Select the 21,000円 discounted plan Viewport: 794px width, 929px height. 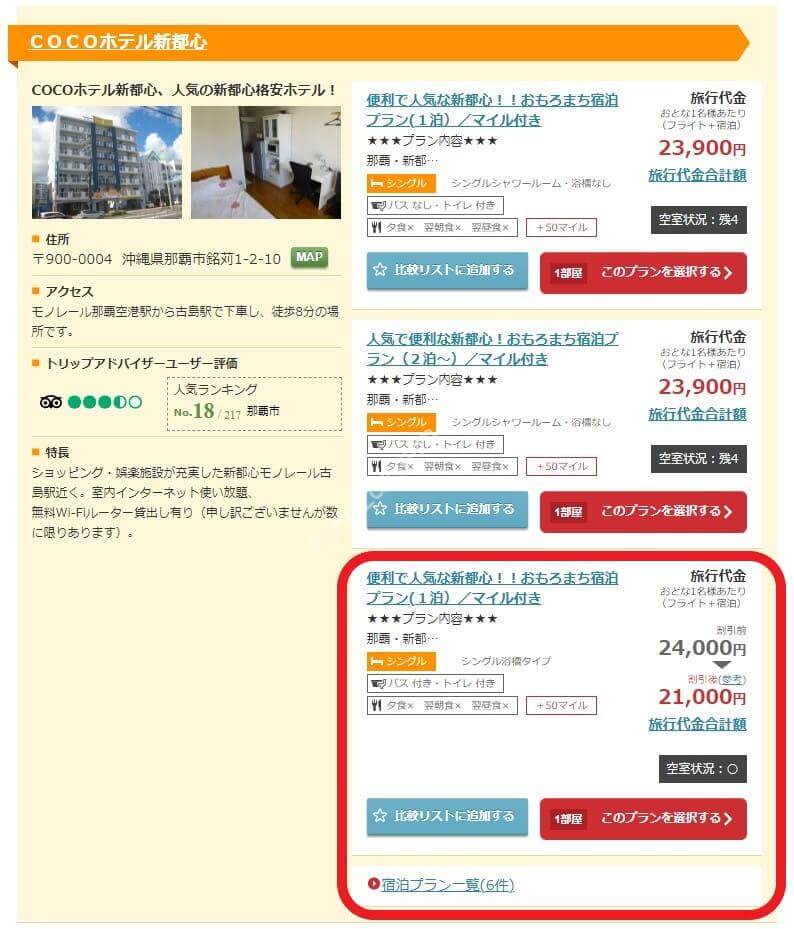(x=643, y=818)
